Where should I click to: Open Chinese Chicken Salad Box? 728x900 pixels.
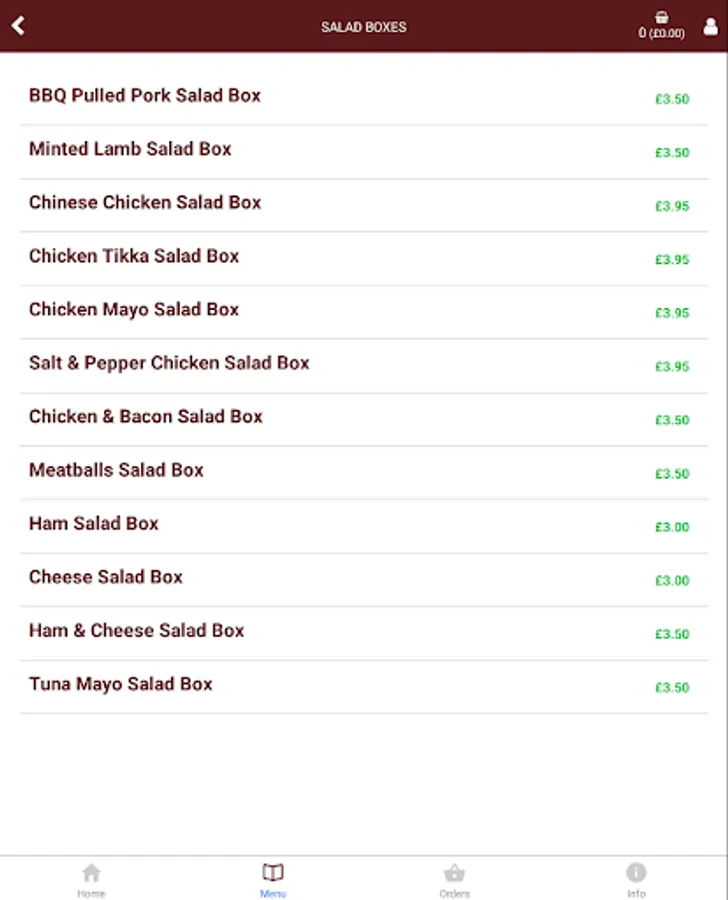click(x=364, y=205)
